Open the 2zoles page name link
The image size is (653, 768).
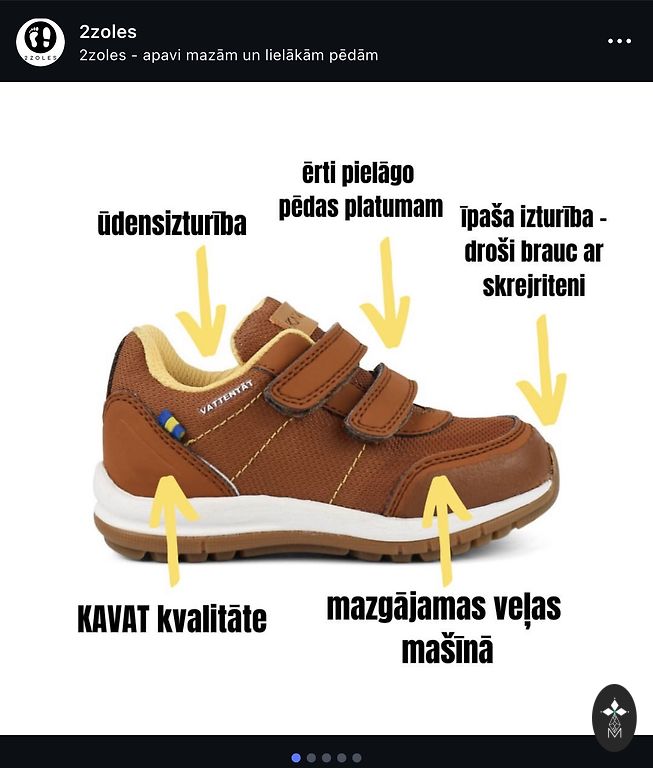107,32
